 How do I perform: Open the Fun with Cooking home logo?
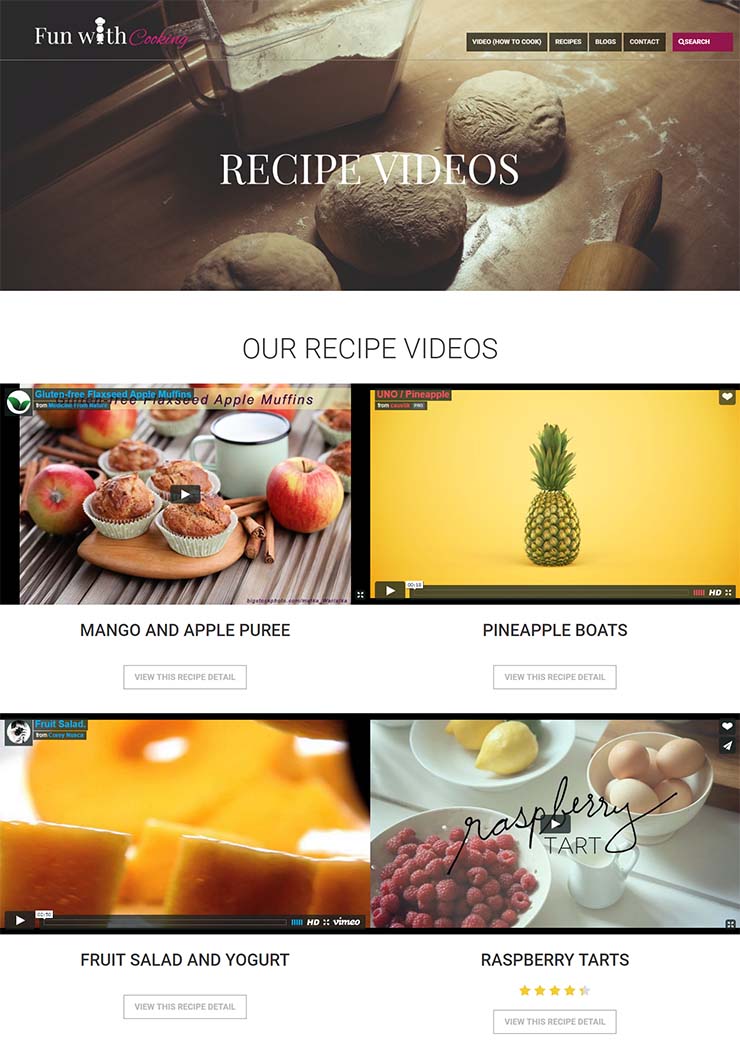110,37
